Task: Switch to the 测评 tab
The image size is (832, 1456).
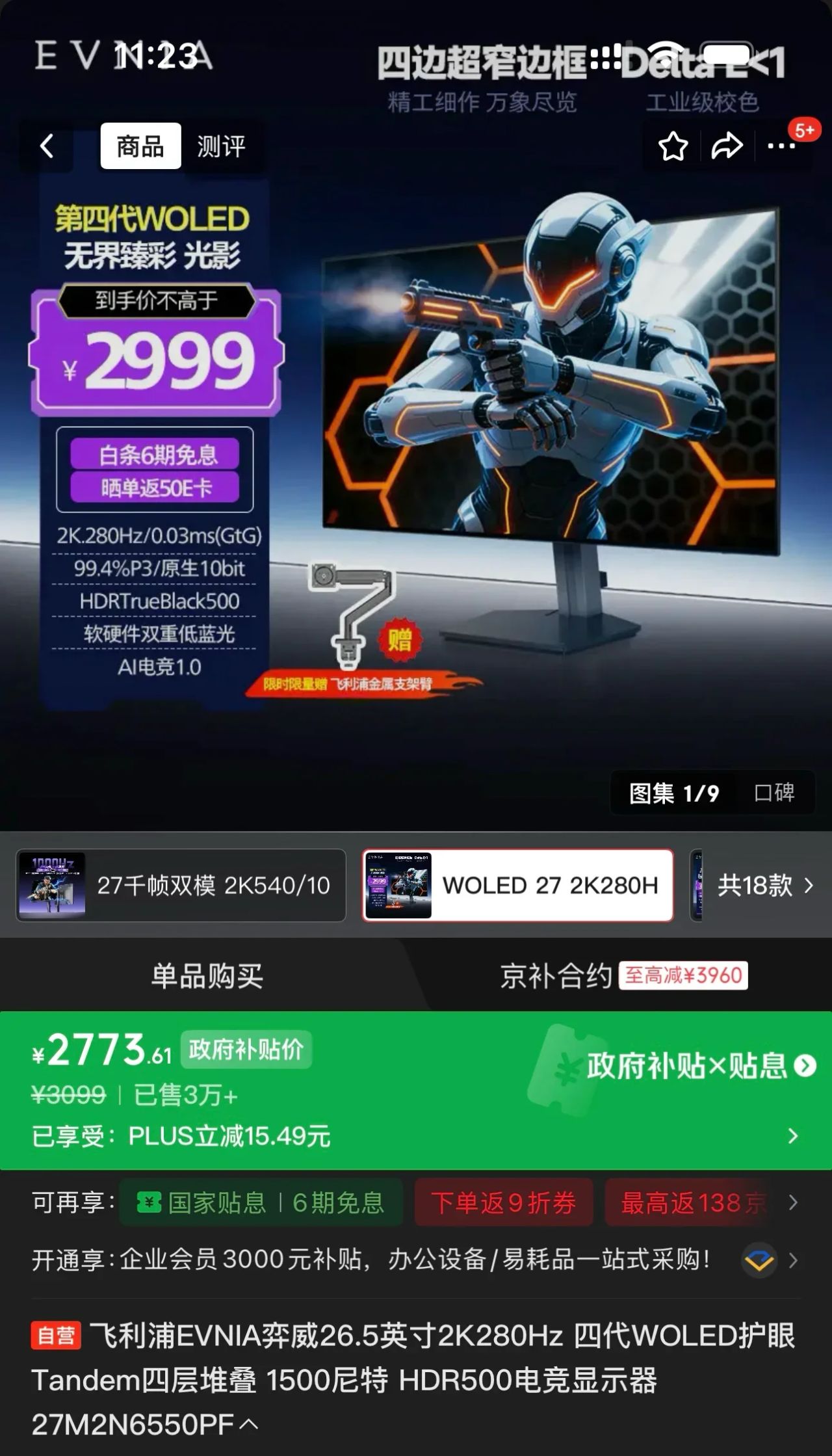Action: [x=221, y=146]
